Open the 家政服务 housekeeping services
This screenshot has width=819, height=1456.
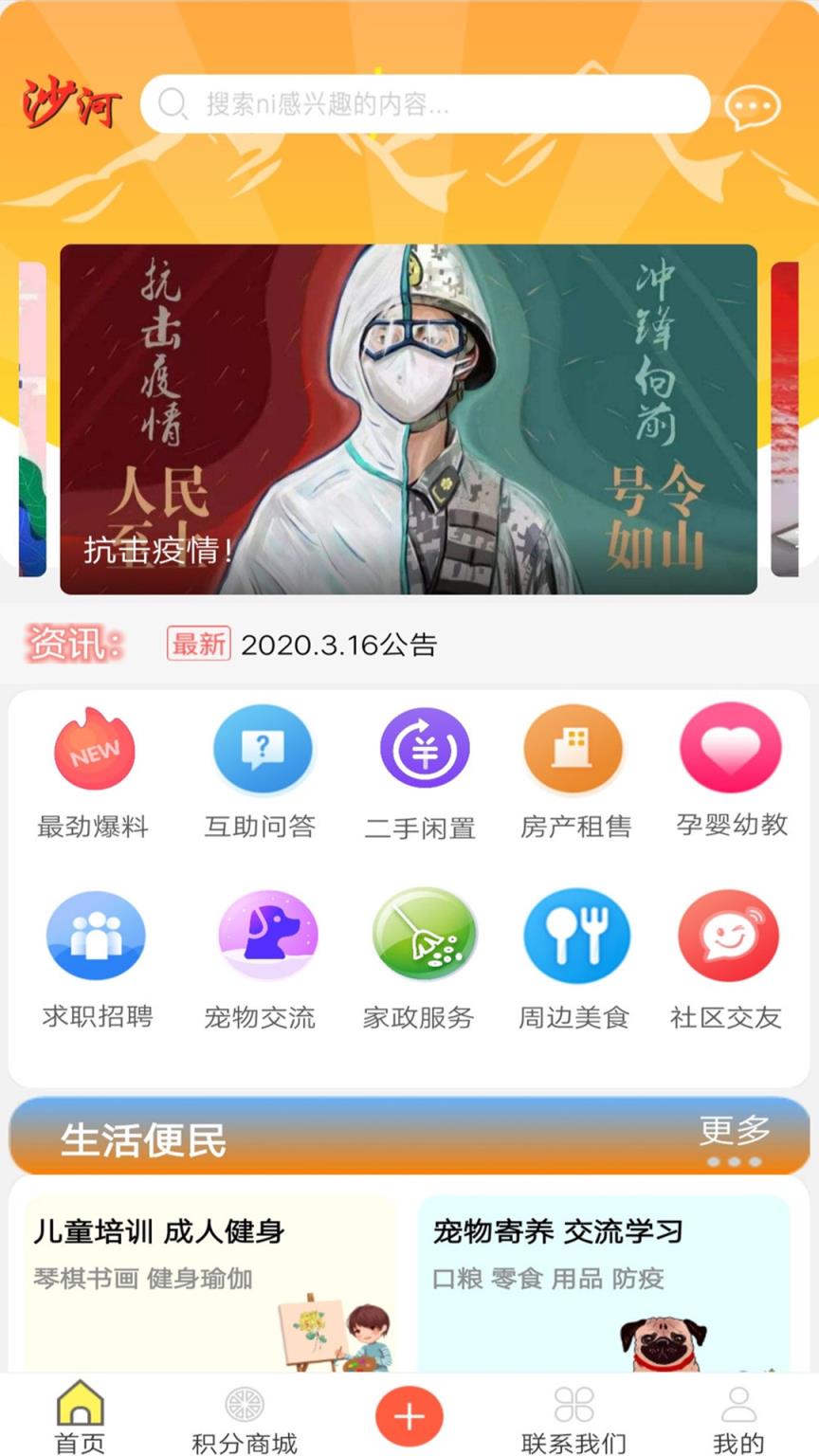pyautogui.click(x=418, y=957)
